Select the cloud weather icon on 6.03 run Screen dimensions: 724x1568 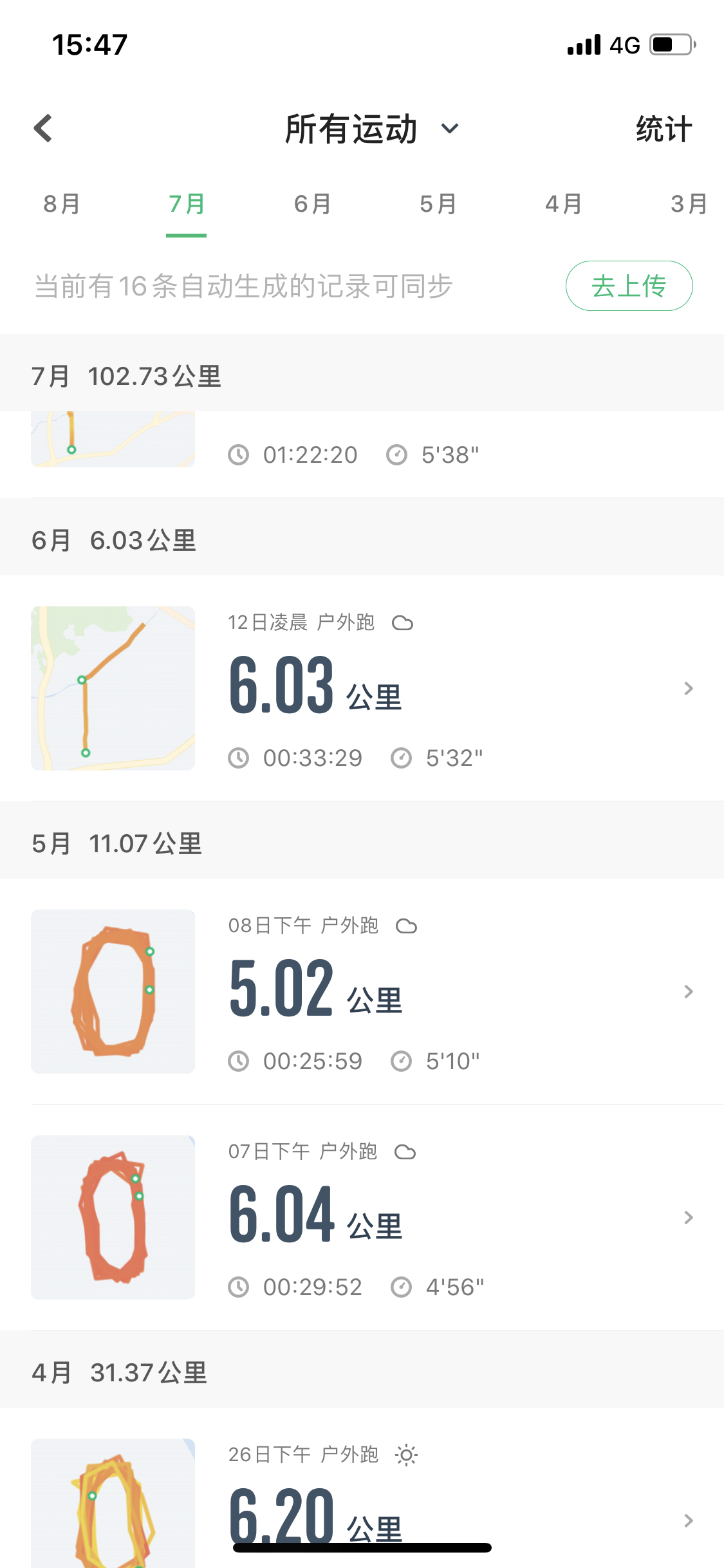405,622
